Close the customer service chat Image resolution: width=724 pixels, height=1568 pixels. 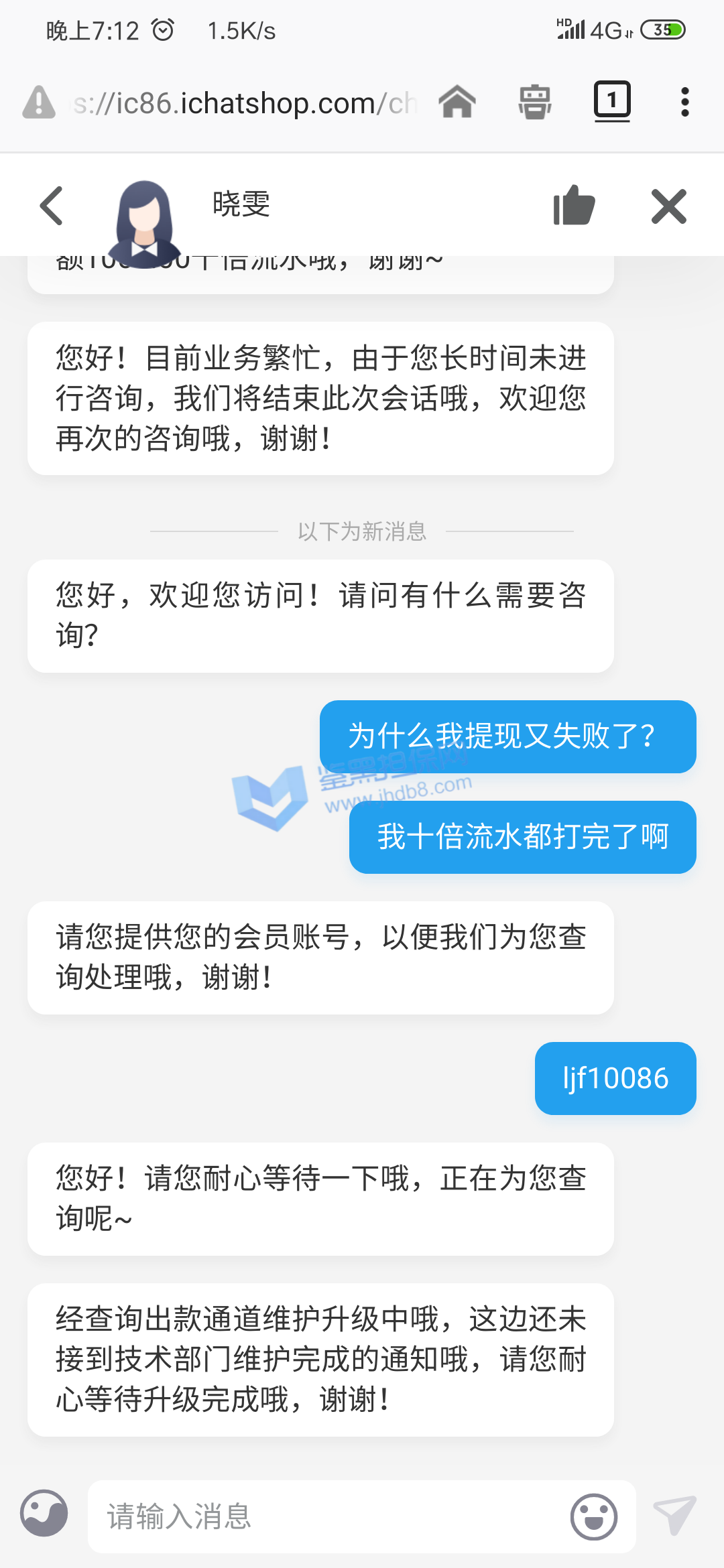click(x=668, y=206)
